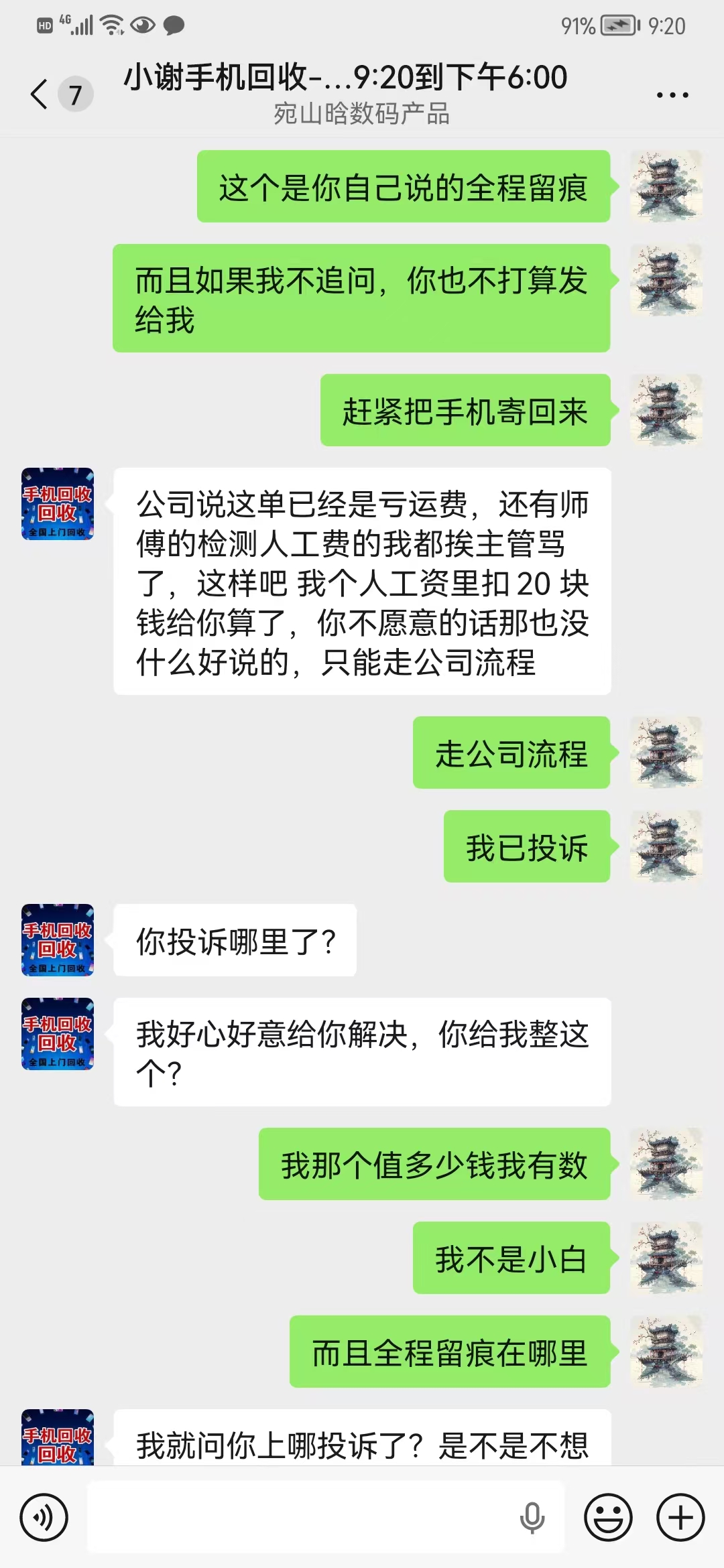Open the chat options three-dot menu
Viewport: 724px width, 1568px height.
pos(672,95)
